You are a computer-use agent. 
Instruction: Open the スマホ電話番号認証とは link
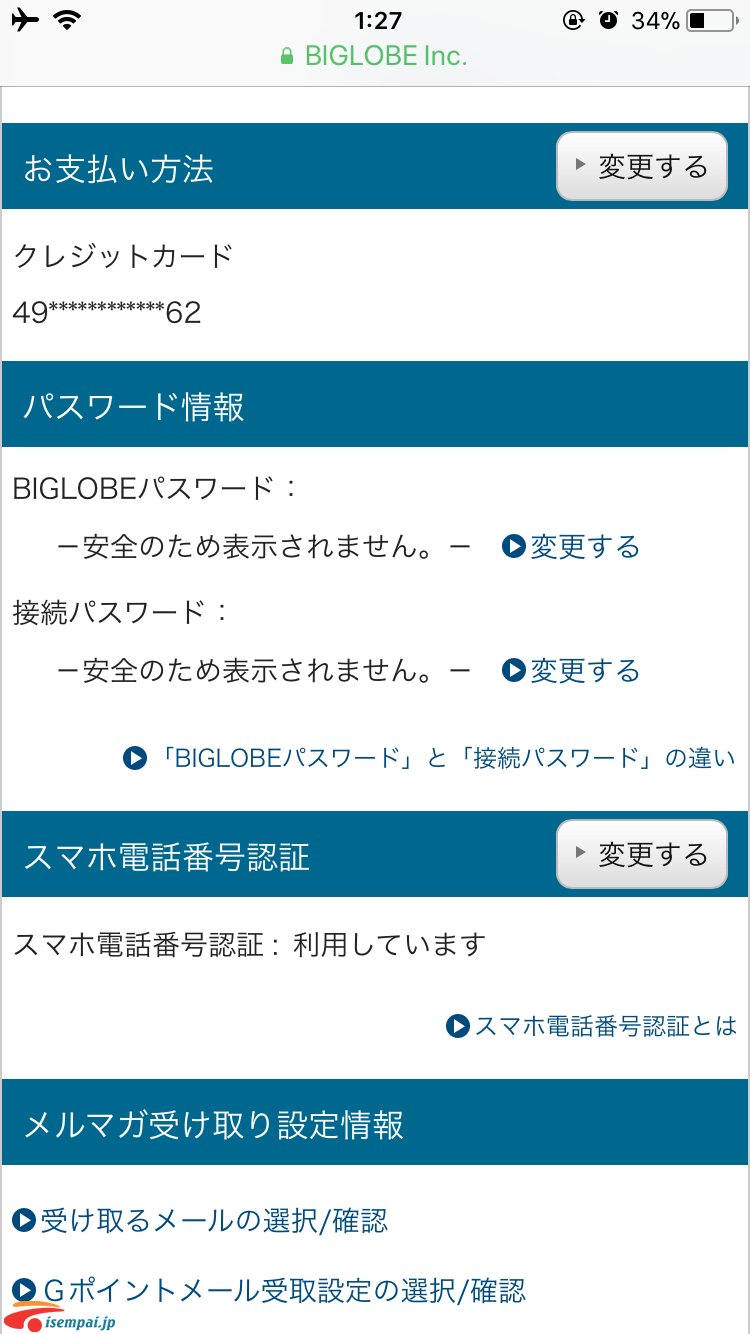click(x=591, y=1025)
